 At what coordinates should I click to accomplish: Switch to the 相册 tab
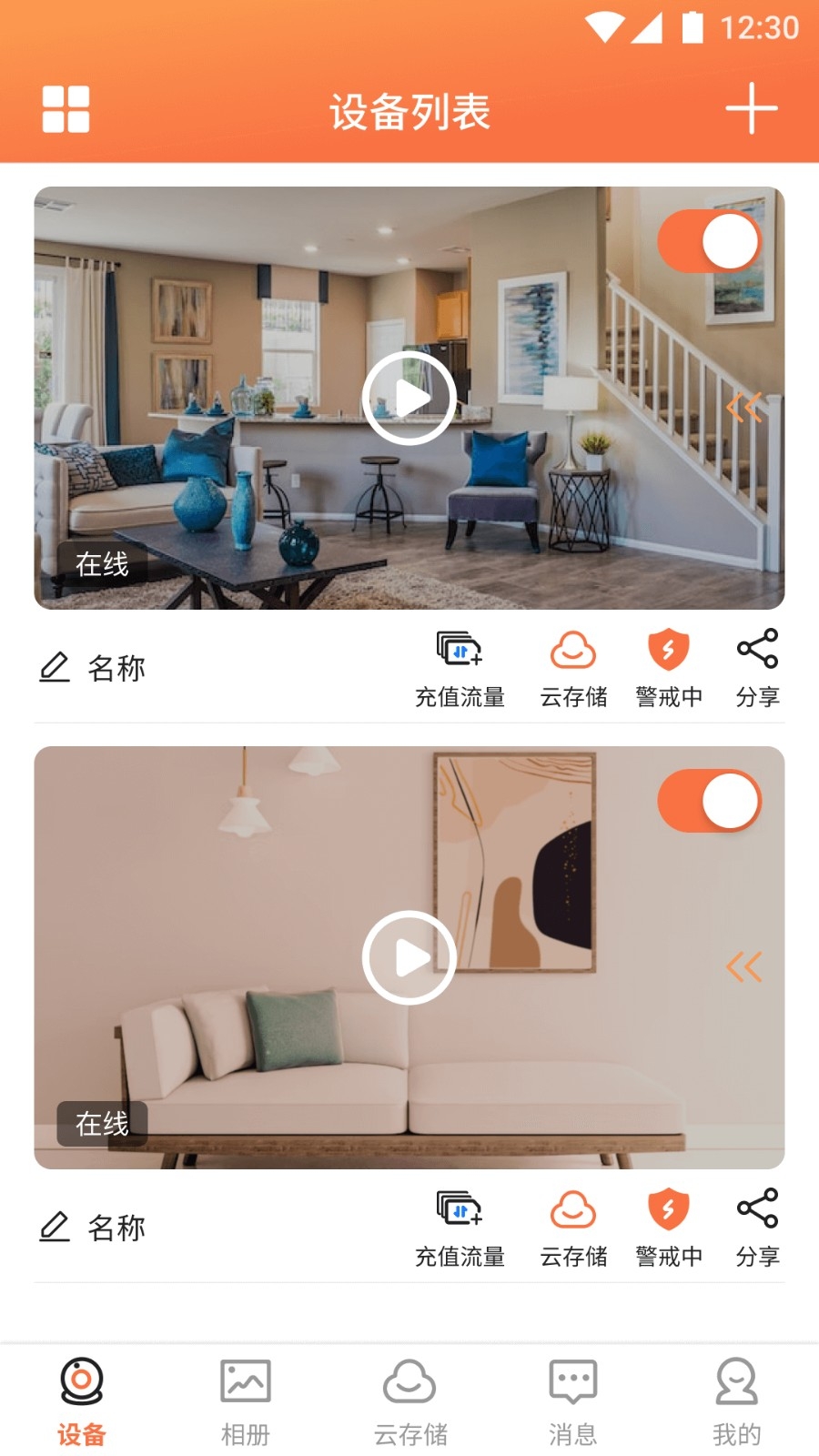pos(246,1397)
